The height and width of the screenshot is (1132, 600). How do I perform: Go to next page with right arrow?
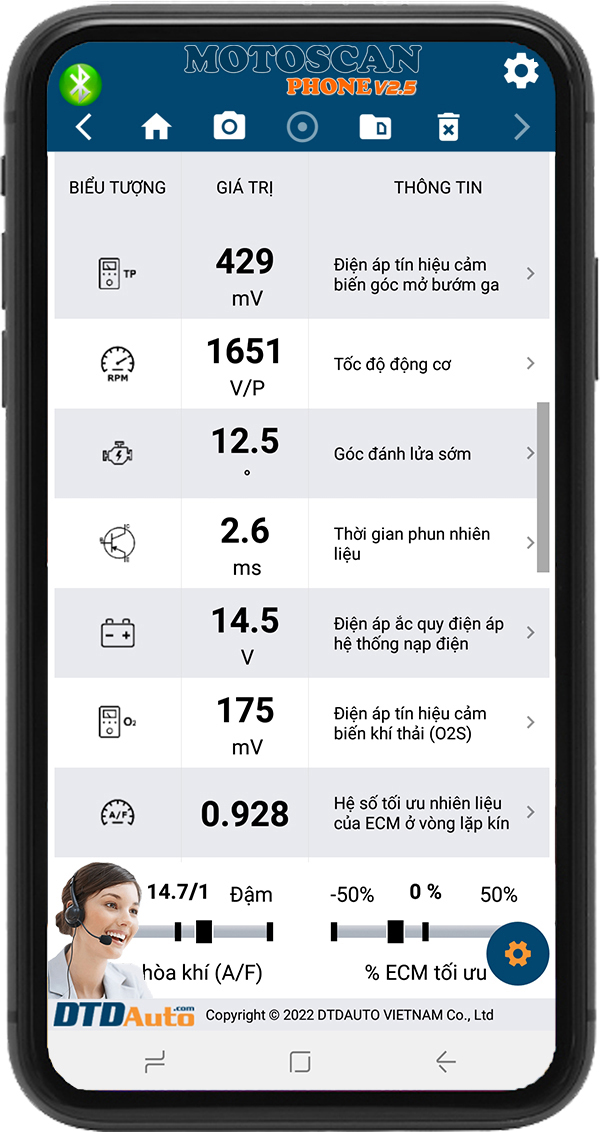[521, 127]
